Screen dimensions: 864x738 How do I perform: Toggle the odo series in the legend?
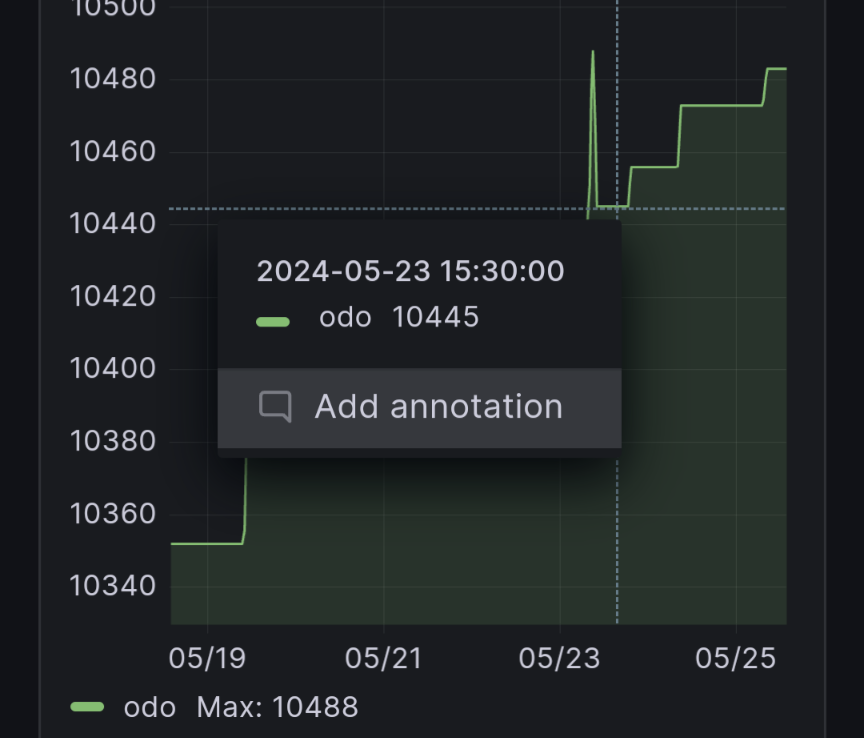(x=148, y=707)
